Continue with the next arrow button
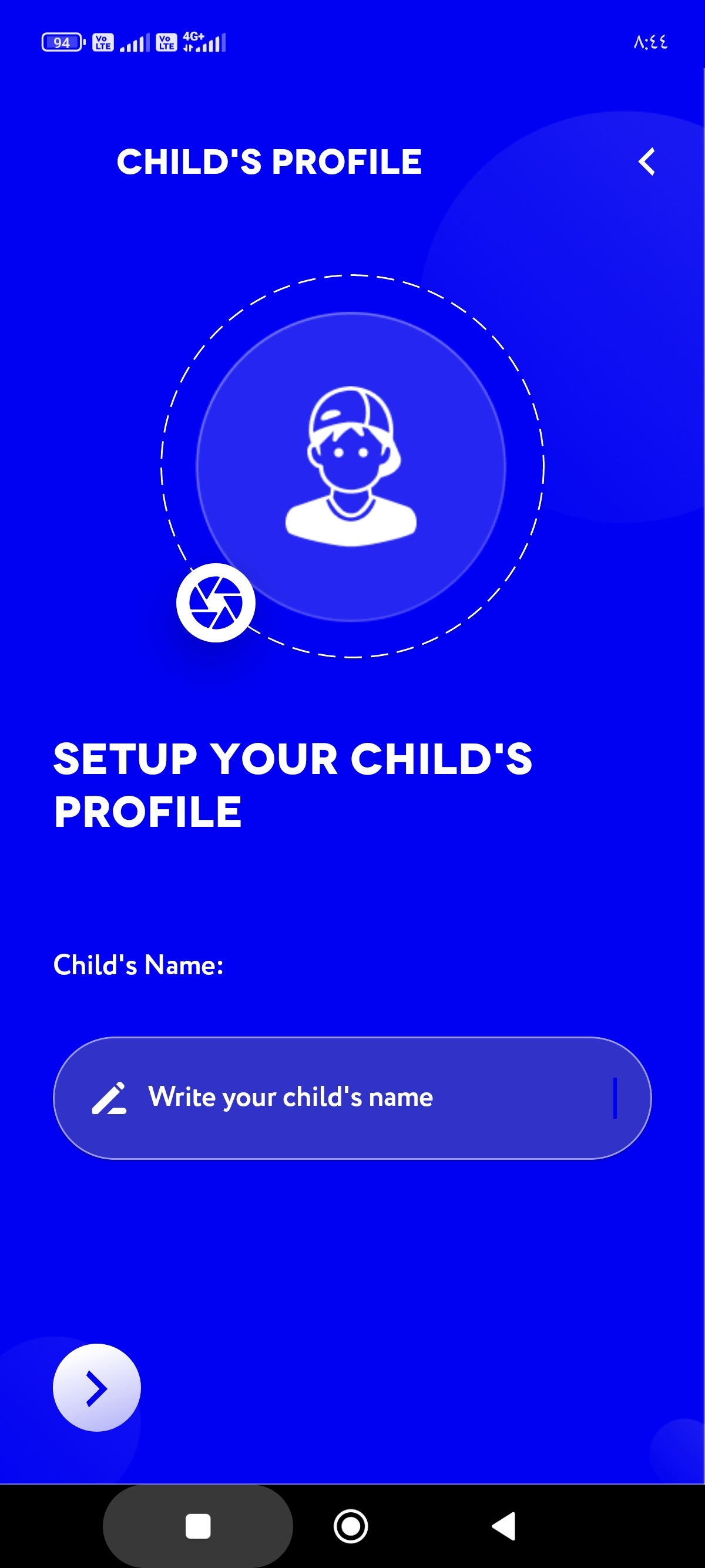The image size is (705, 1568). (x=97, y=1387)
